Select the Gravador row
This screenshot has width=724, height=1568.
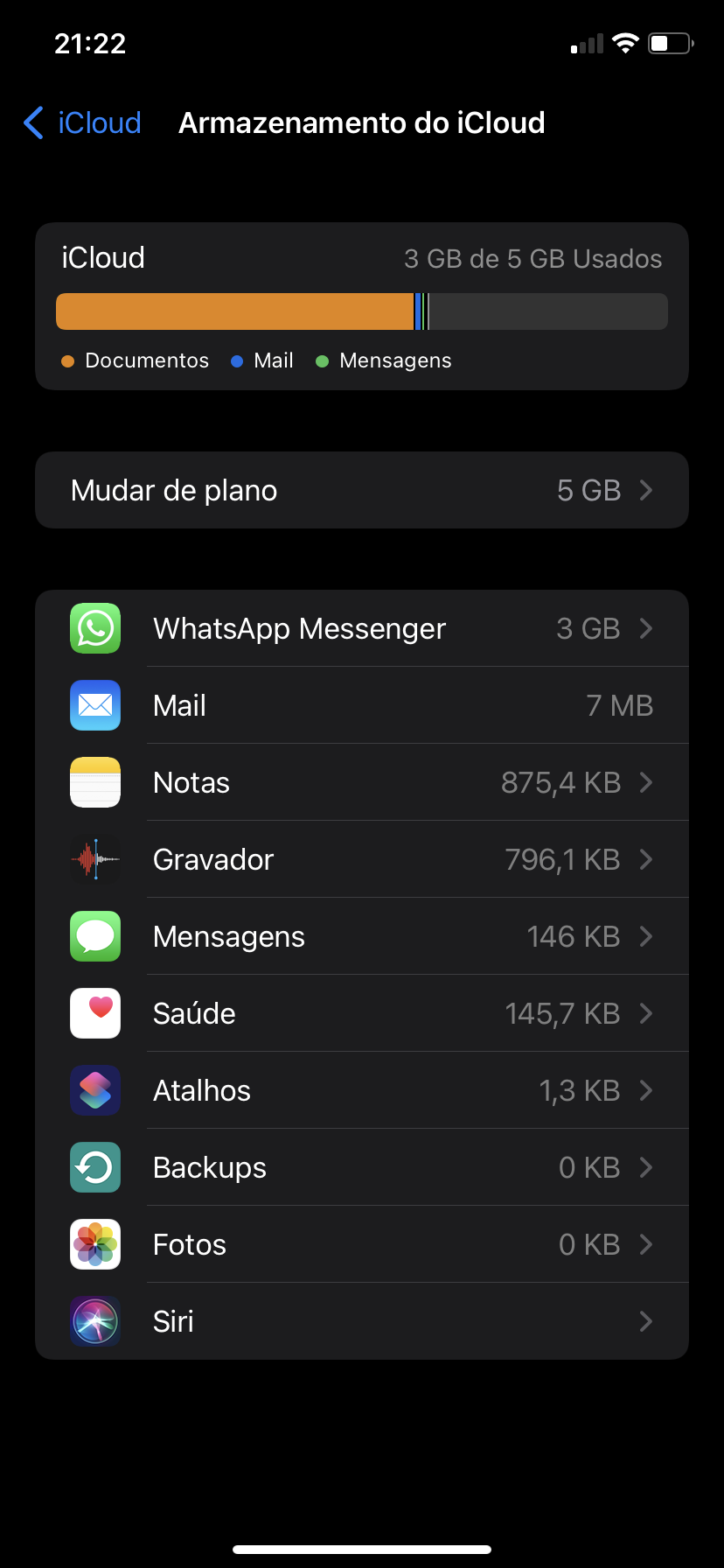click(362, 859)
